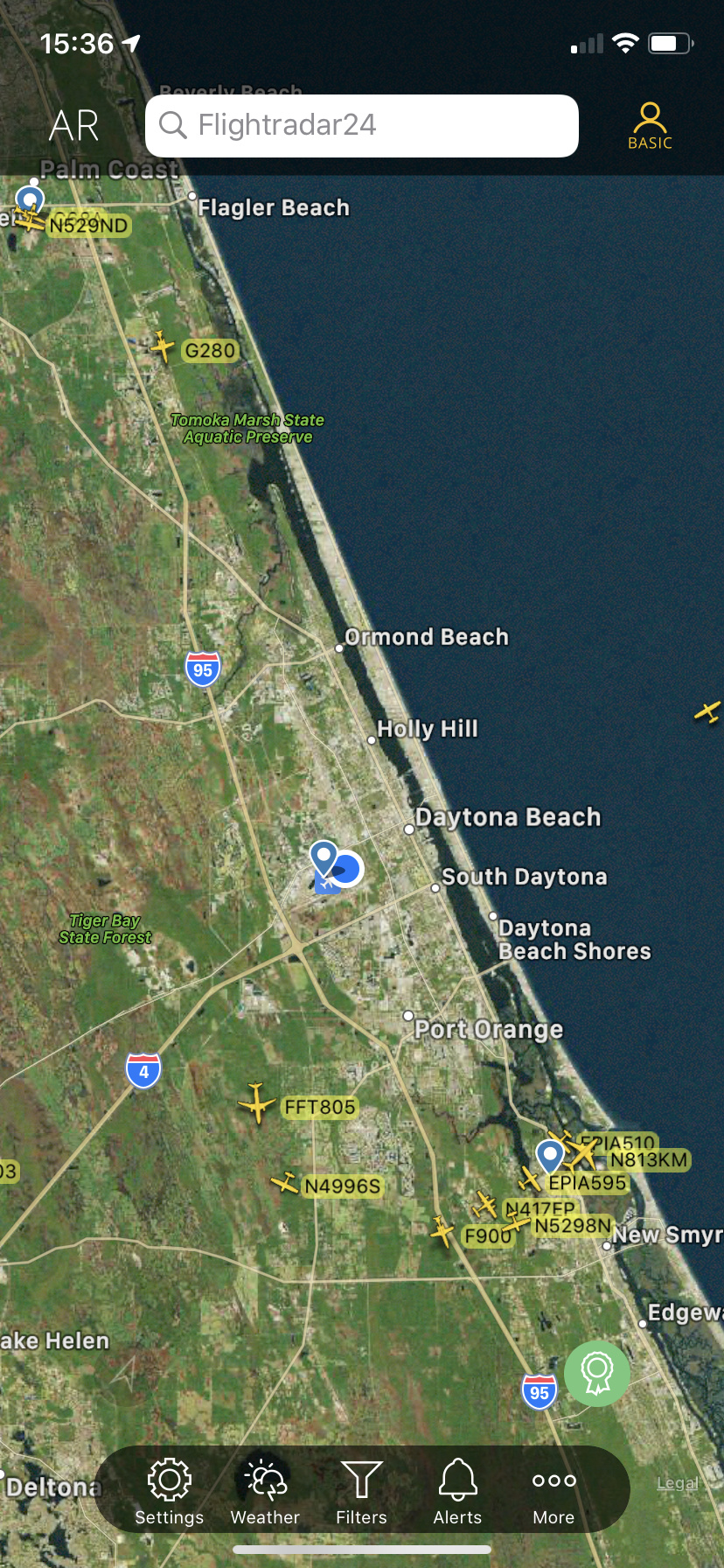Center the map on my location arrow
This screenshot has height=1568, width=724.
124,1372
